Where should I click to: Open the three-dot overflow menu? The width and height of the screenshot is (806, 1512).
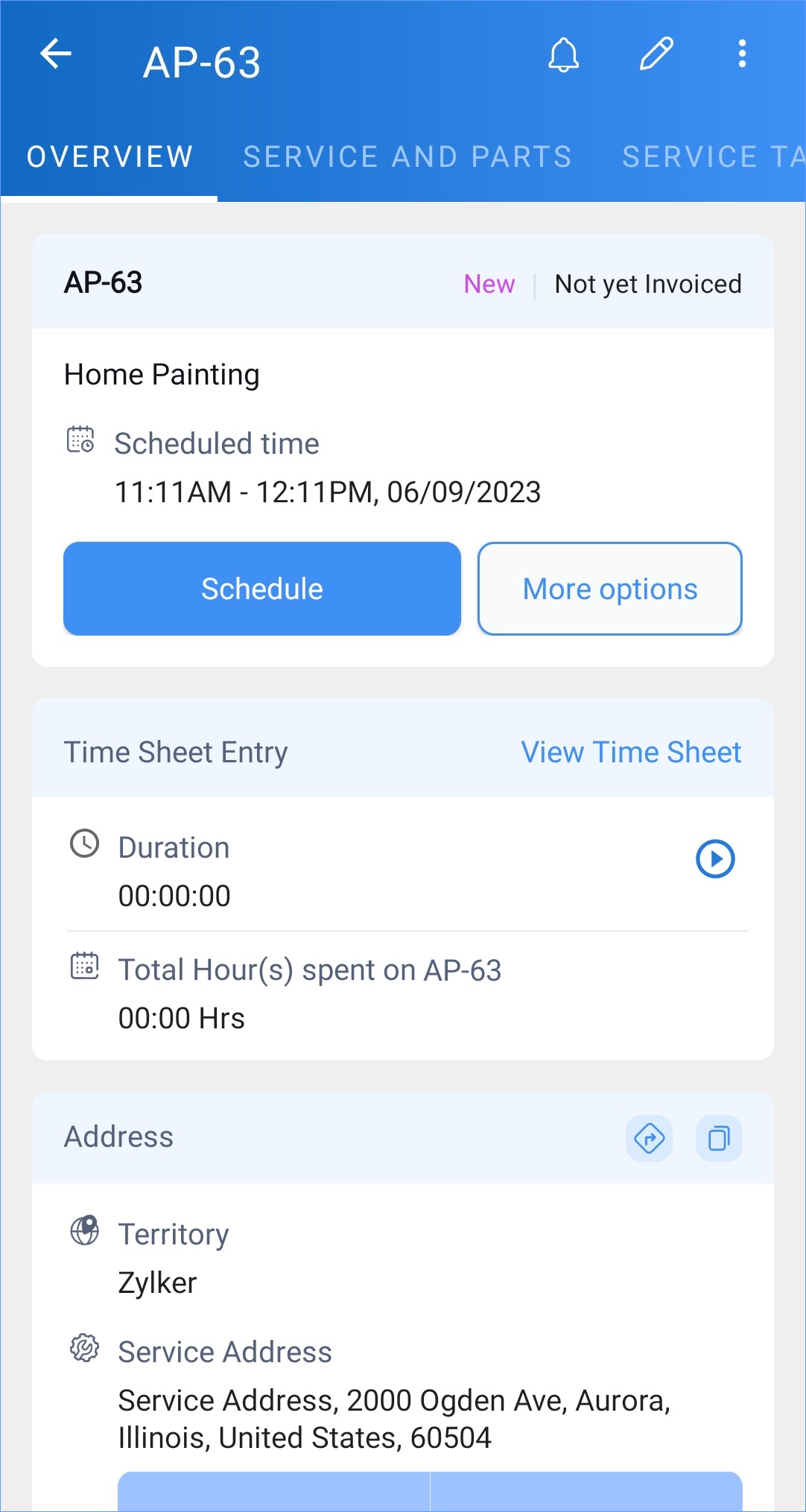(742, 54)
